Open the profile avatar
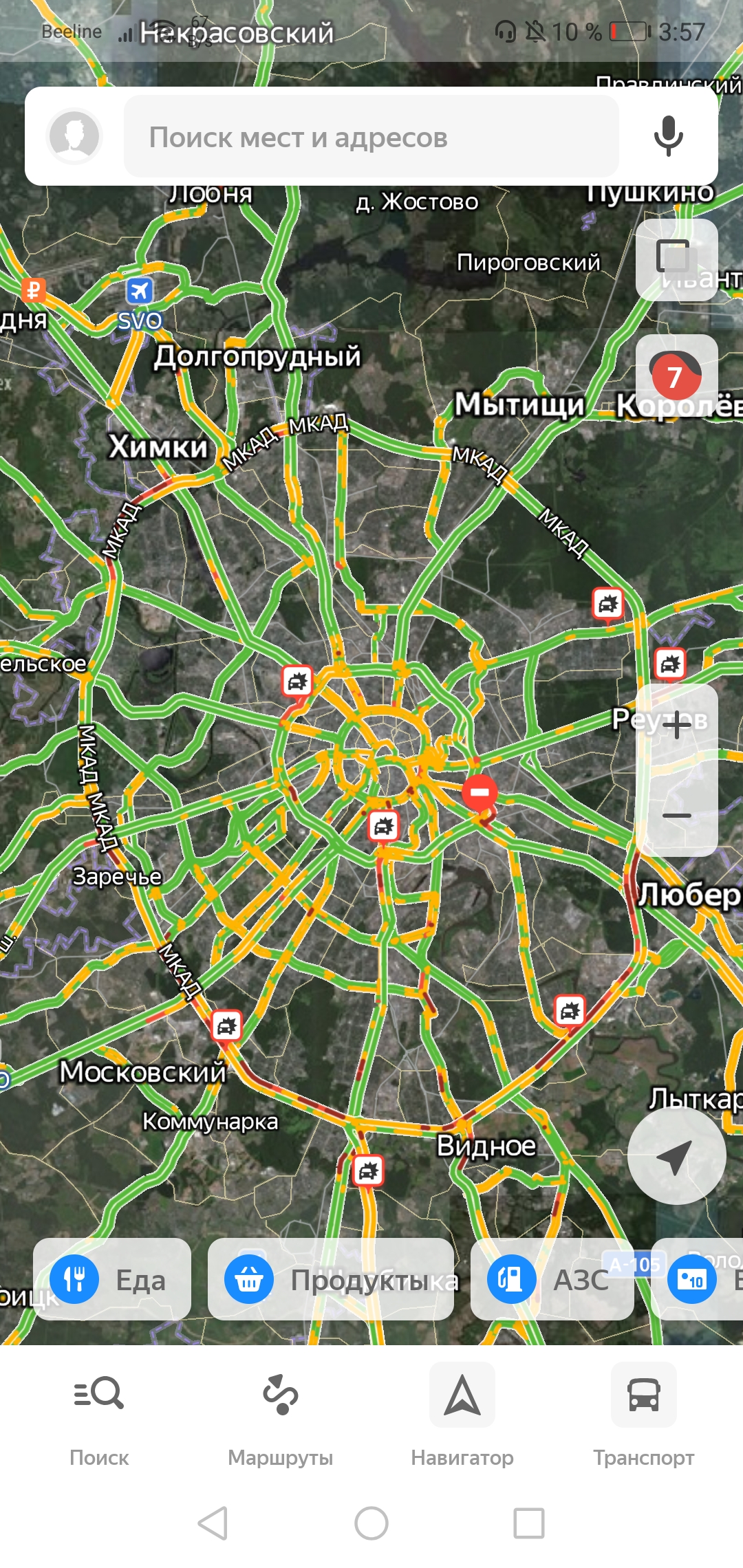743x1568 pixels. 74,136
